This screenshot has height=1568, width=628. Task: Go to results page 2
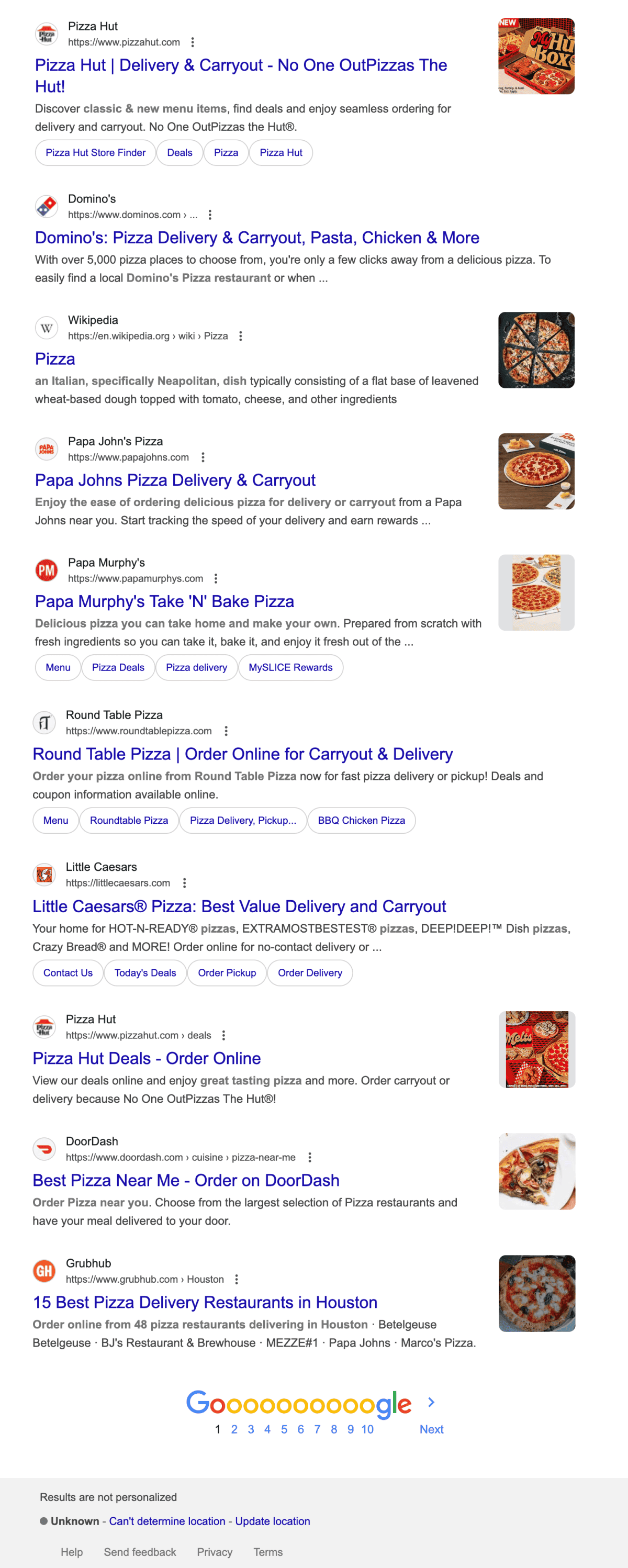click(x=234, y=1429)
